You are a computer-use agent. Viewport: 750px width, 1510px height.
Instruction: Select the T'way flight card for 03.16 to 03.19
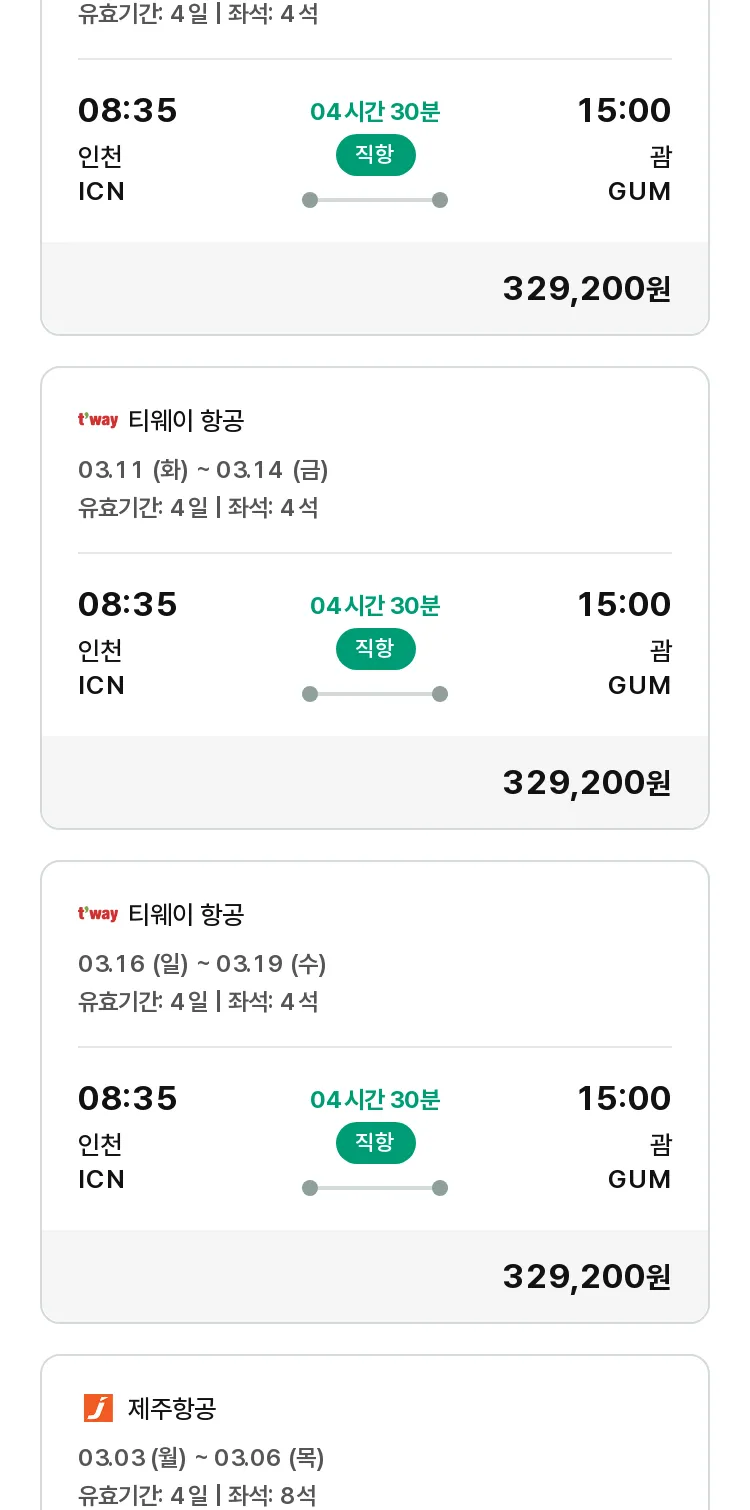[375, 1092]
